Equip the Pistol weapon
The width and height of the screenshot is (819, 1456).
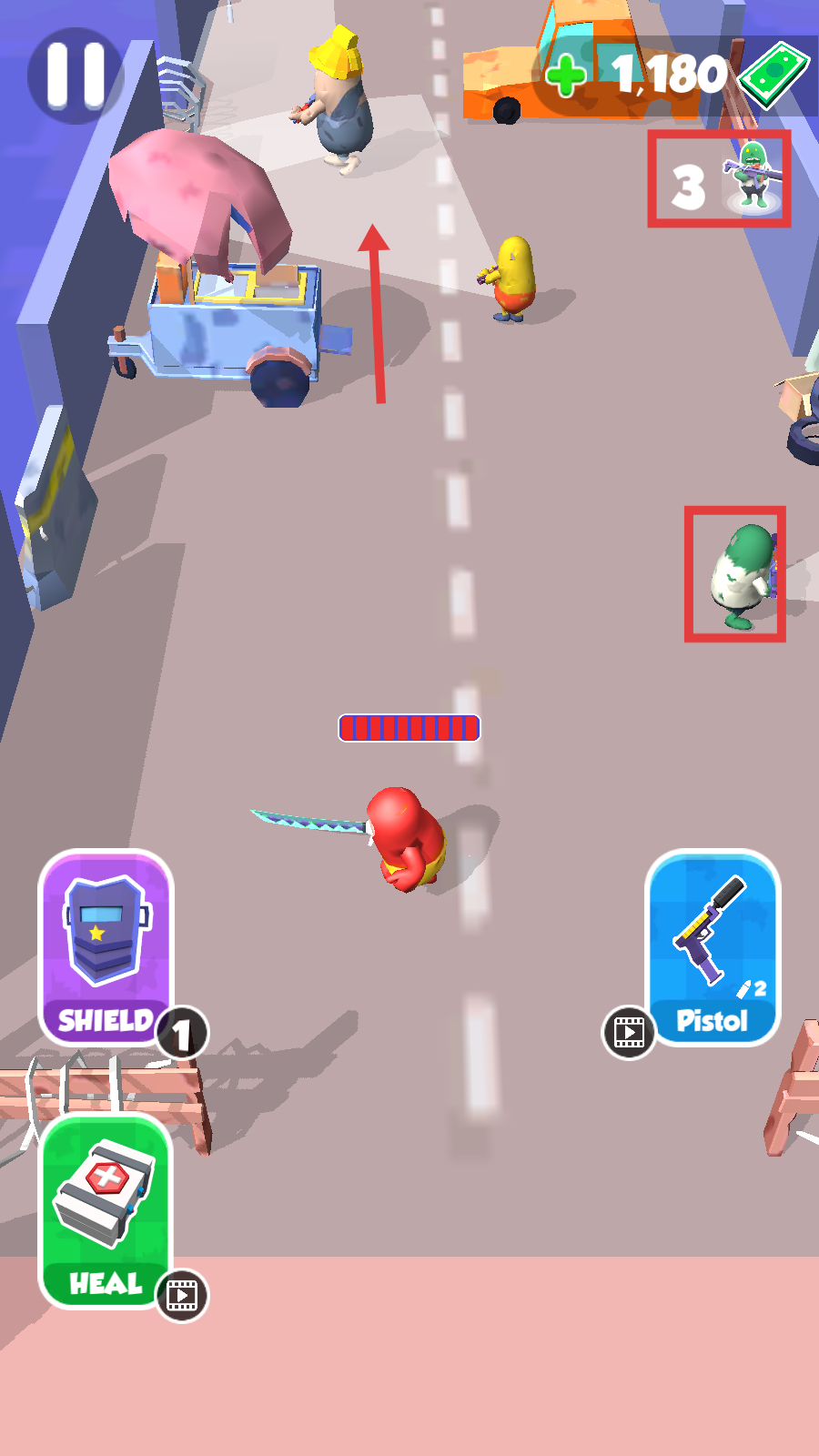(713, 948)
